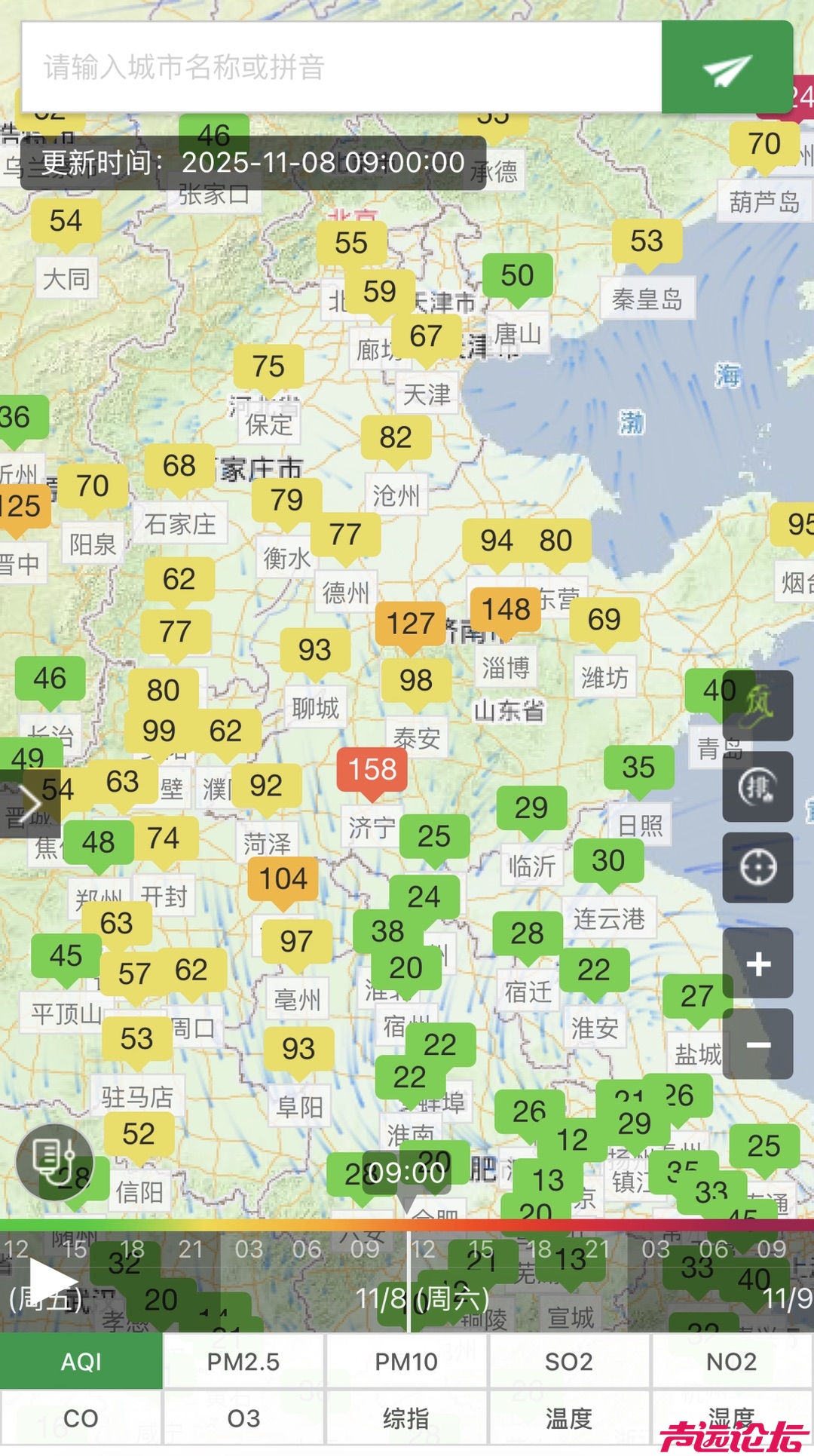Show the O3 layer
This screenshot has width=814, height=1456.
pyautogui.click(x=243, y=1418)
